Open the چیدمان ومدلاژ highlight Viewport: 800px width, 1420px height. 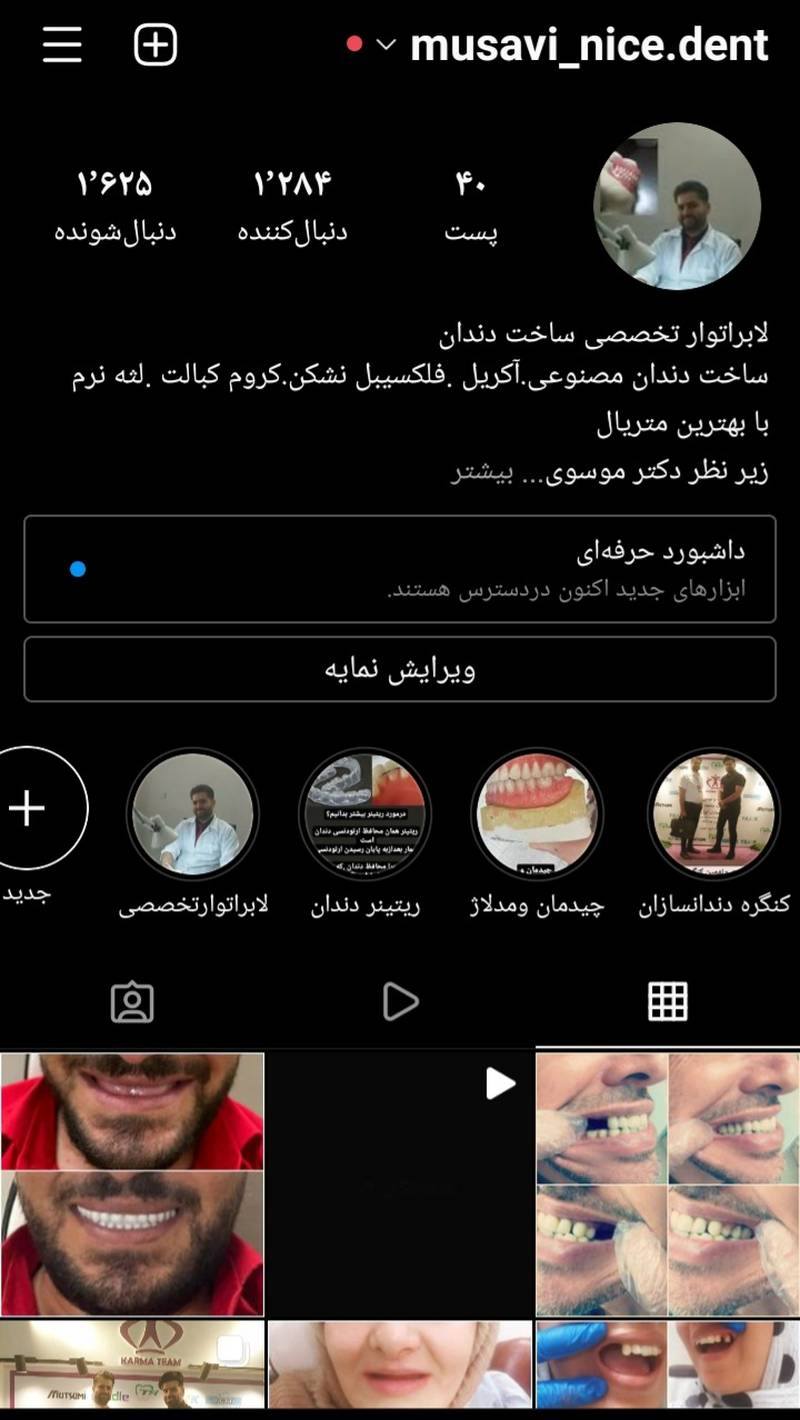(x=537, y=812)
